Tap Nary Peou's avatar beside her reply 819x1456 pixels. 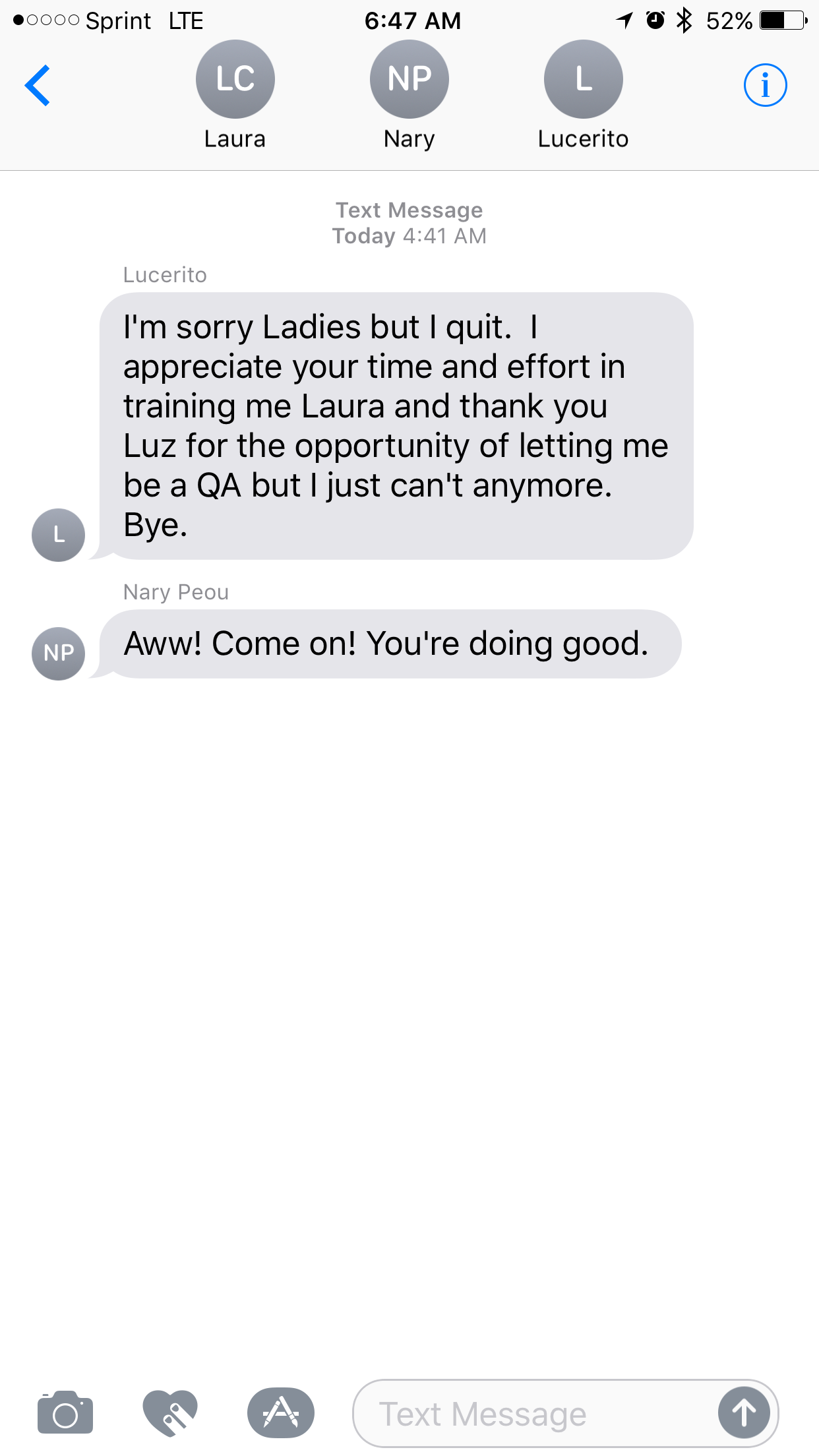tap(58, 653)
